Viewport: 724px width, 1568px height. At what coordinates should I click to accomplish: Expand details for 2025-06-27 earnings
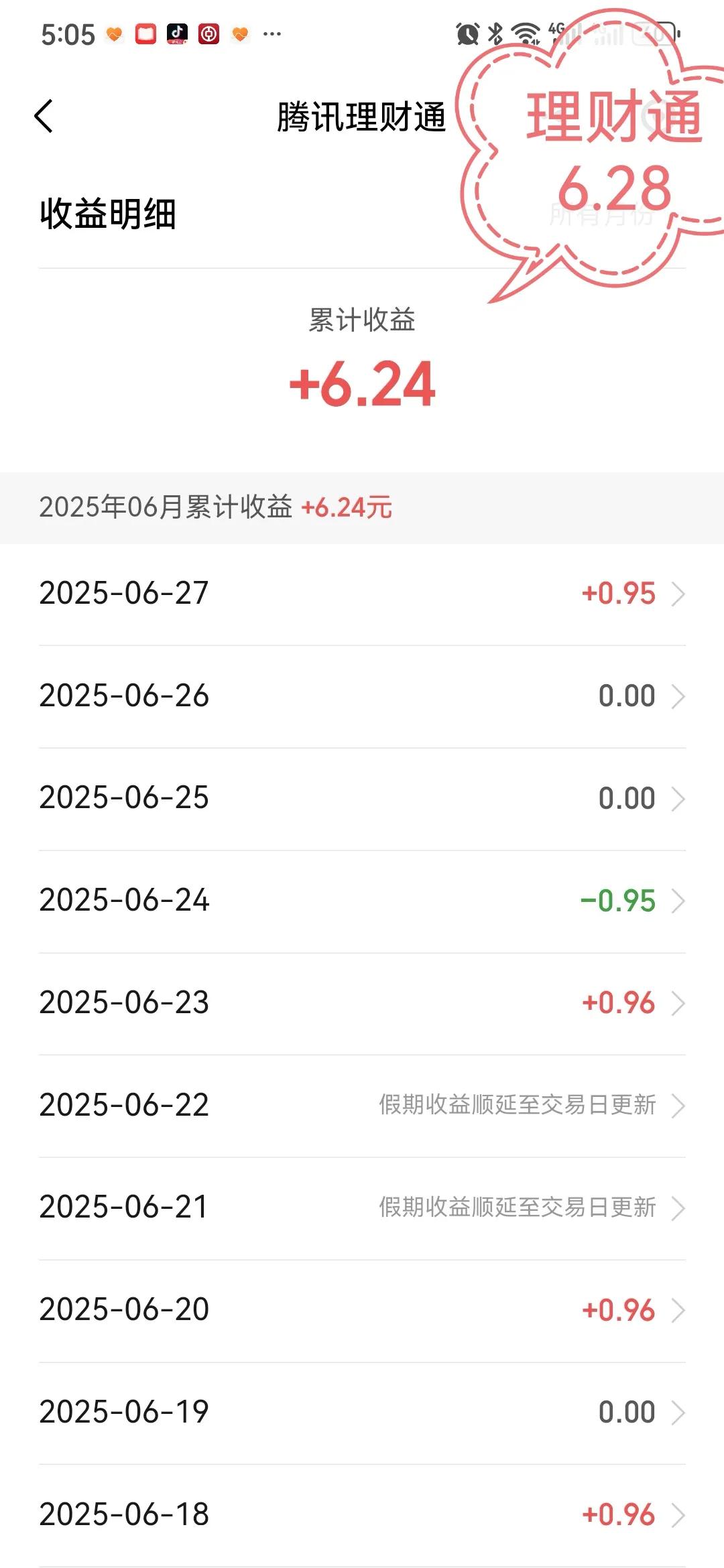362,593
